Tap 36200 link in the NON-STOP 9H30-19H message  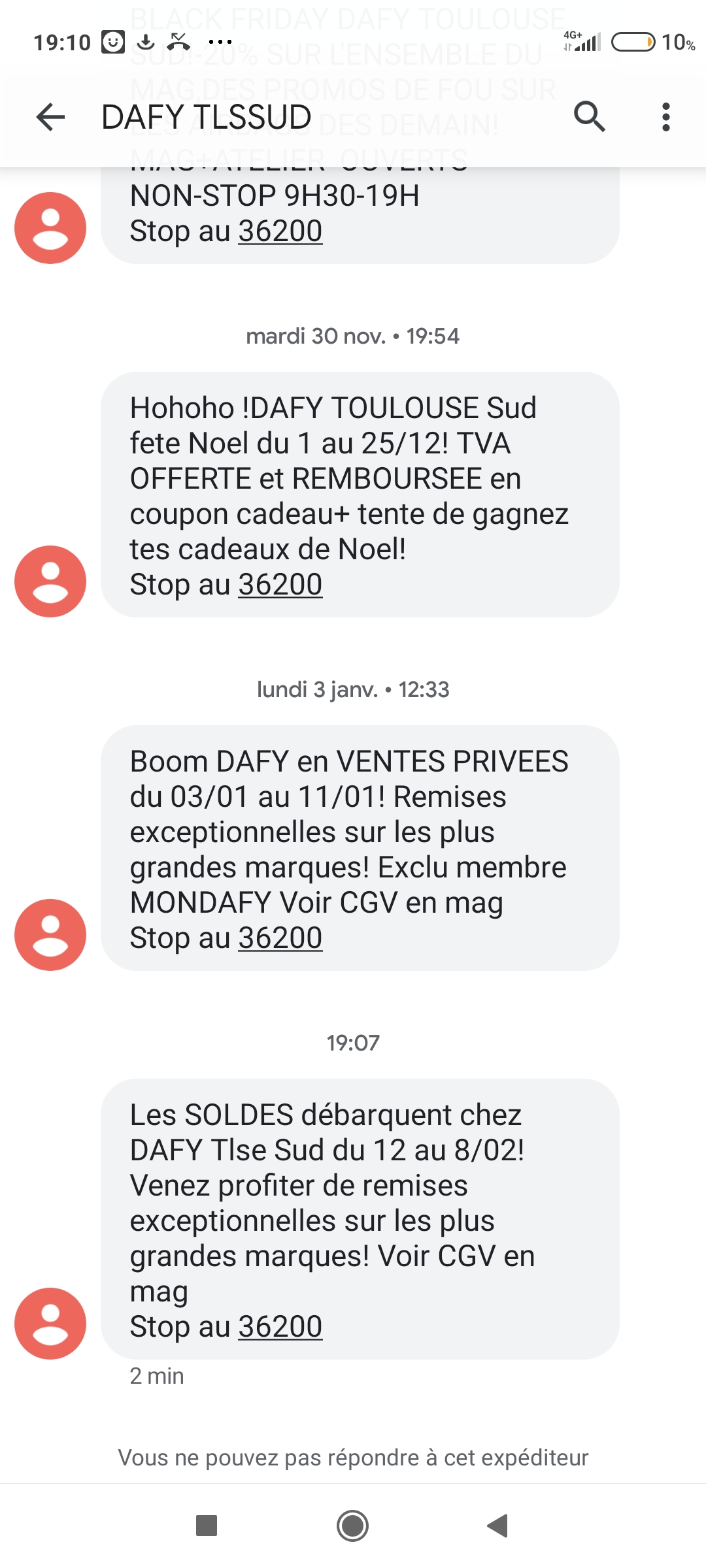[280, 231]
